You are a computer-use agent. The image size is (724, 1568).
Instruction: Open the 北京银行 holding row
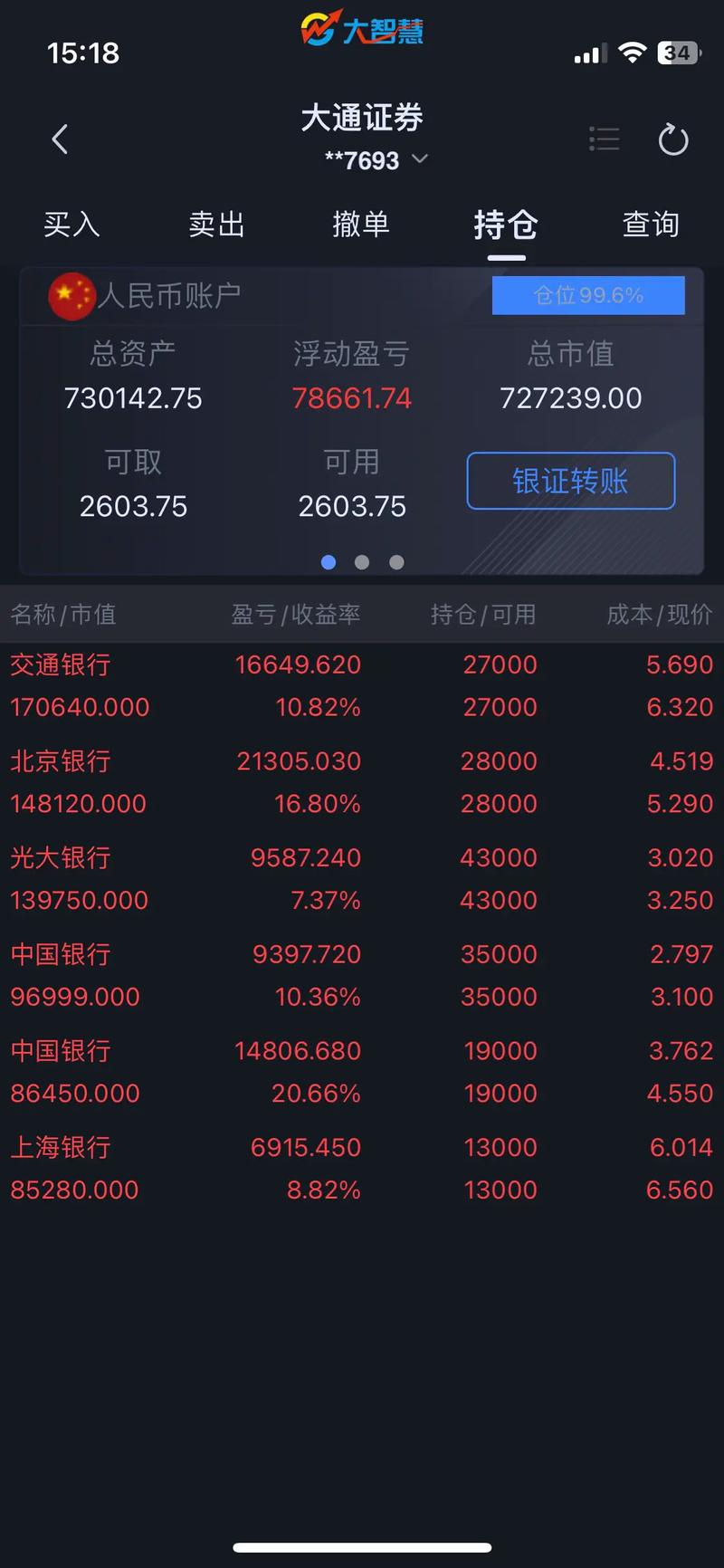pyautogui.click(x=362, y=782)
